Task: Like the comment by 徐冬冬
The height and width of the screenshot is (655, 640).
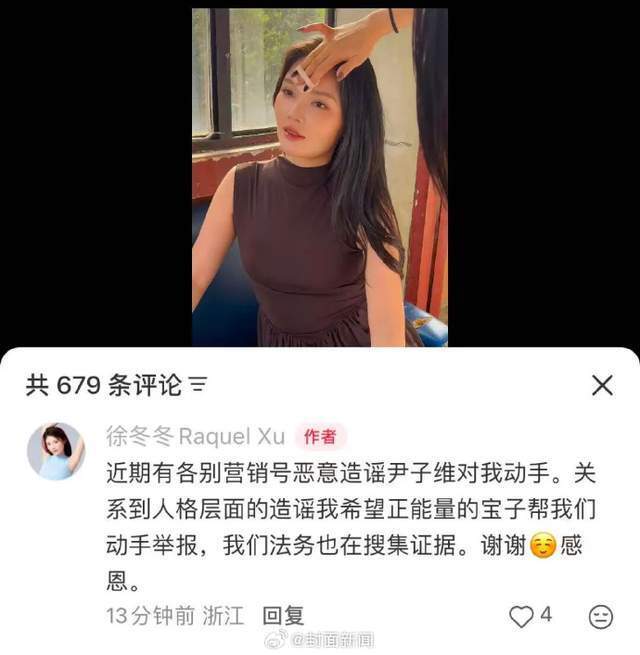Action: (x=522, y=617)
